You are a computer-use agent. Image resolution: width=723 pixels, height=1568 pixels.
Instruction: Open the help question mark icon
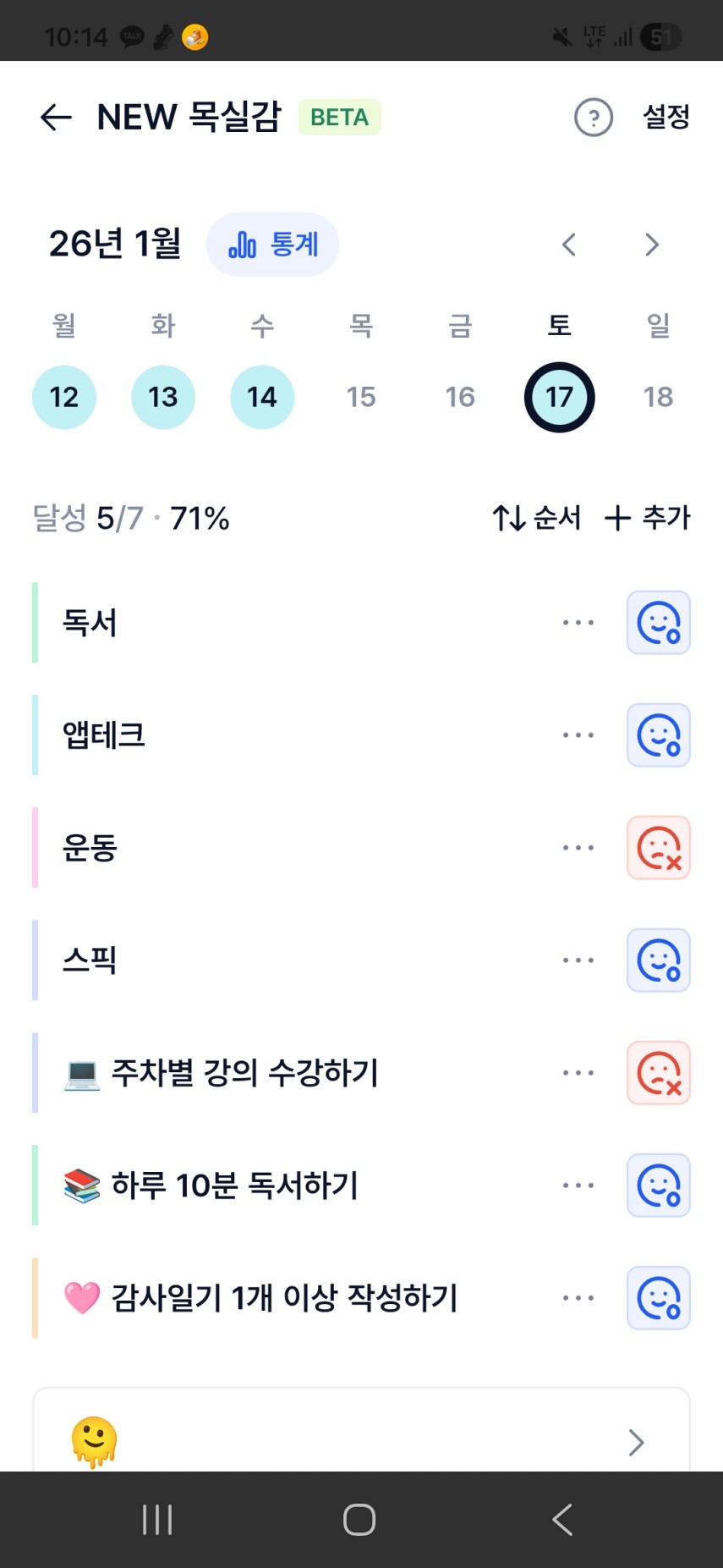point(593,118)
